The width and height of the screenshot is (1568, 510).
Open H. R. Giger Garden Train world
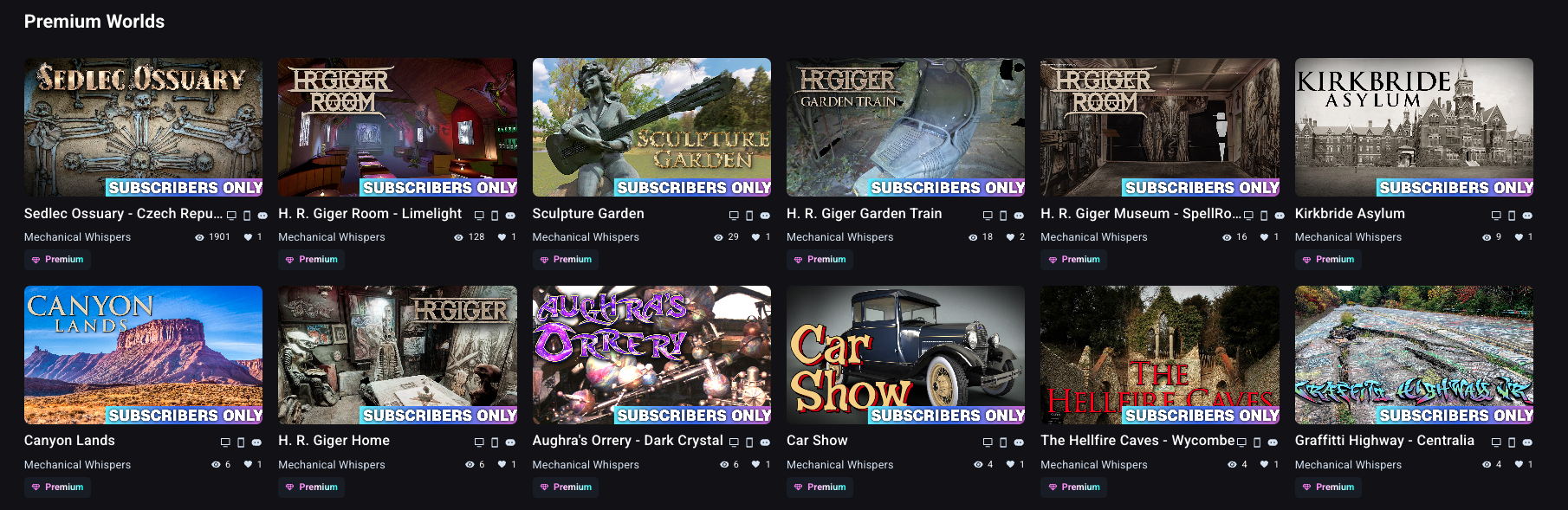(x=905, y=127)
